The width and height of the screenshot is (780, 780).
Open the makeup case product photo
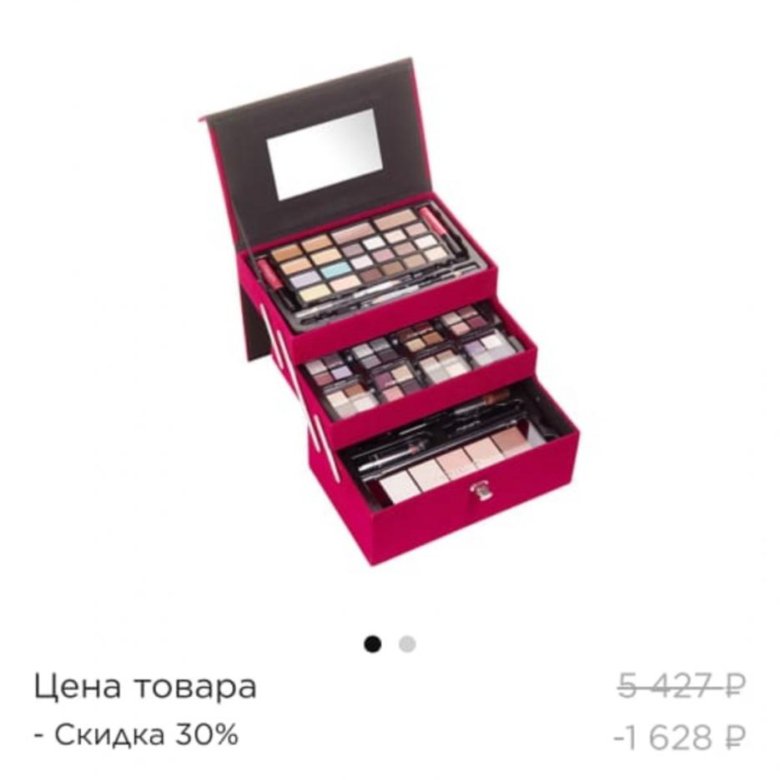pyautogui.click(x=390, y=320)
